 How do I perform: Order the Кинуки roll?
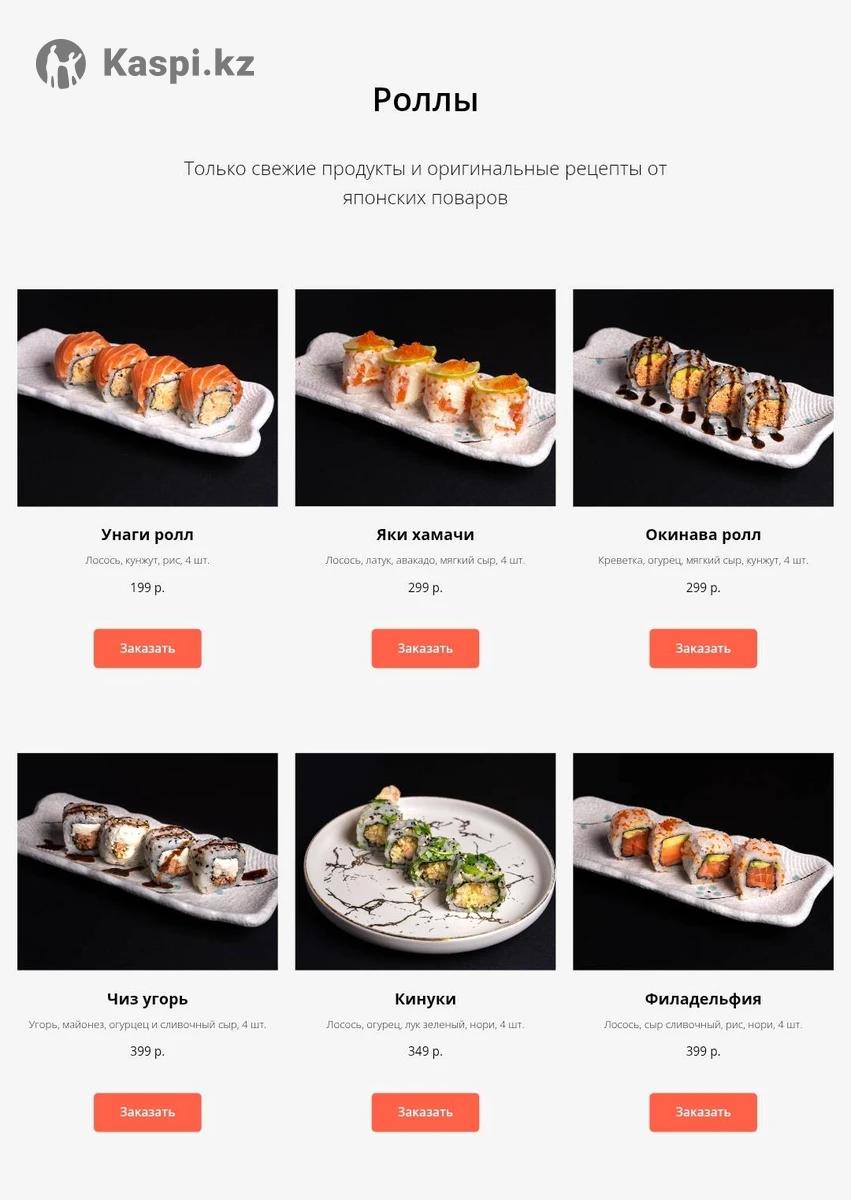pos(425,1112)
